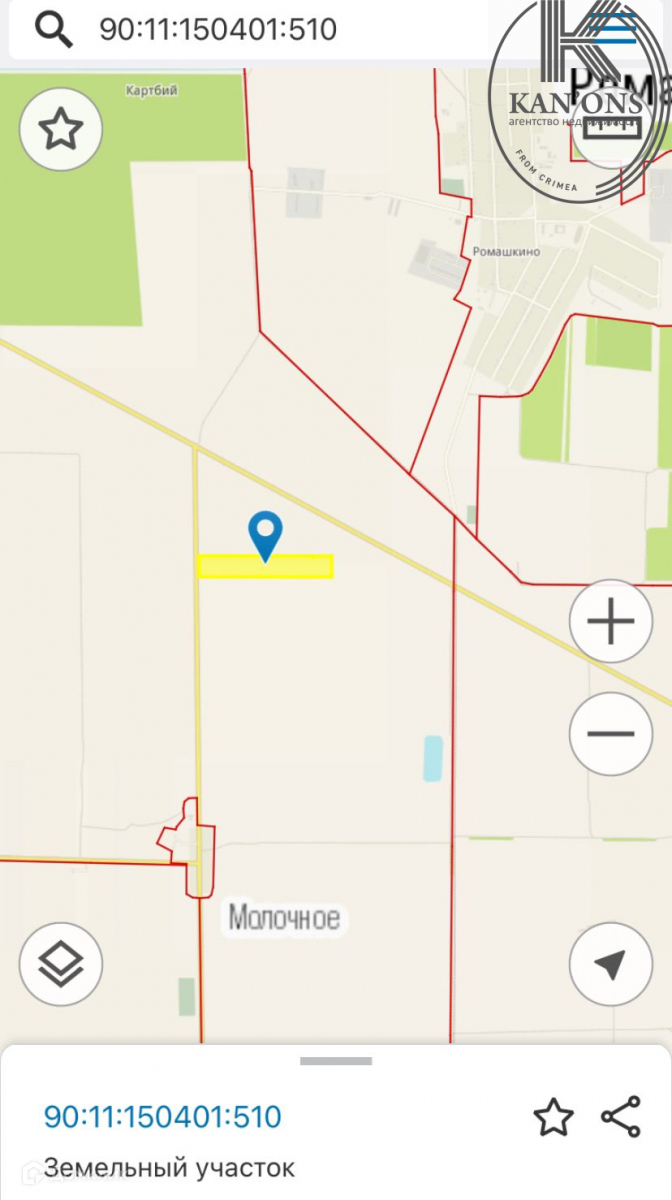
Task: Share the parcel 90:11:150401:510 info
Action: click(x=621, y=1117)
